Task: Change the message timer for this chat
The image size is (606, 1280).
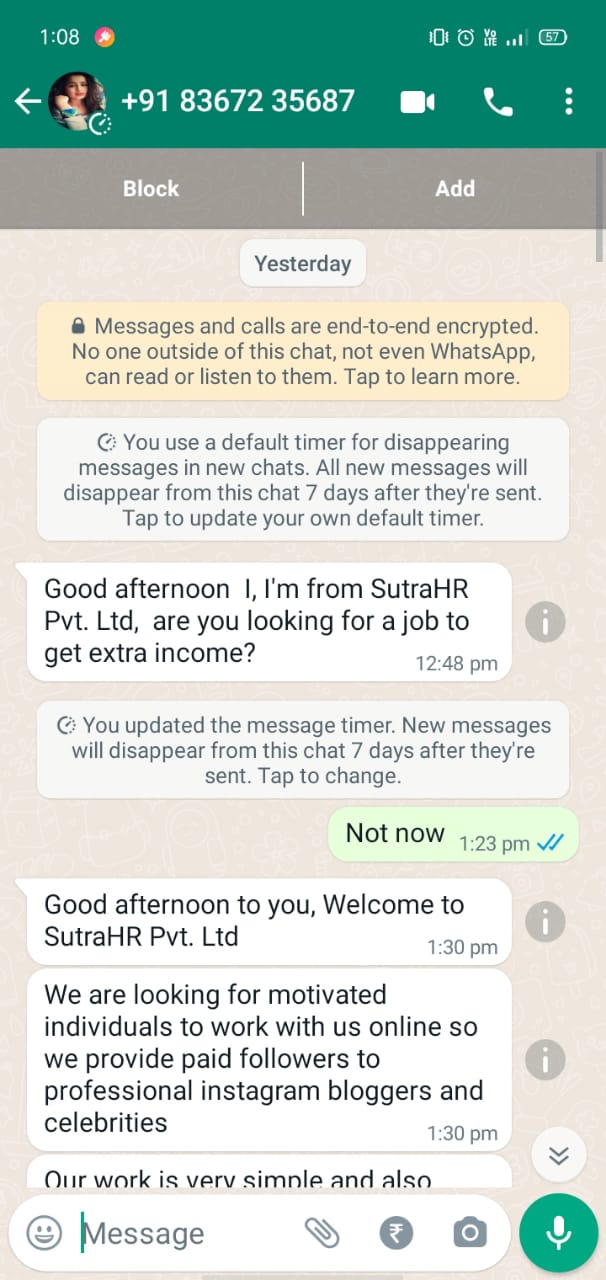Action: [x=303, y=750]
